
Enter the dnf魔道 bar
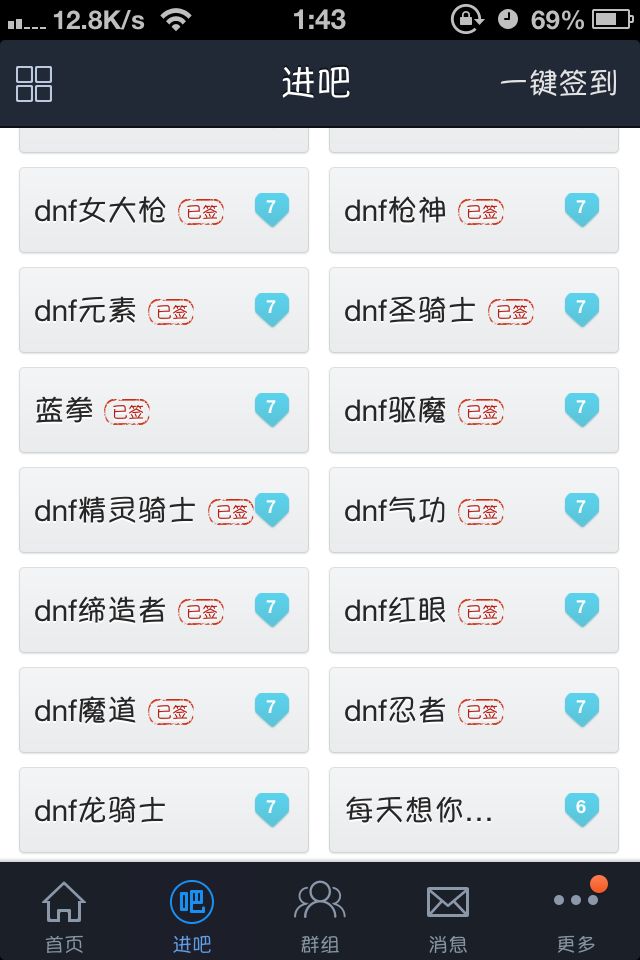[x=164, y=710]
